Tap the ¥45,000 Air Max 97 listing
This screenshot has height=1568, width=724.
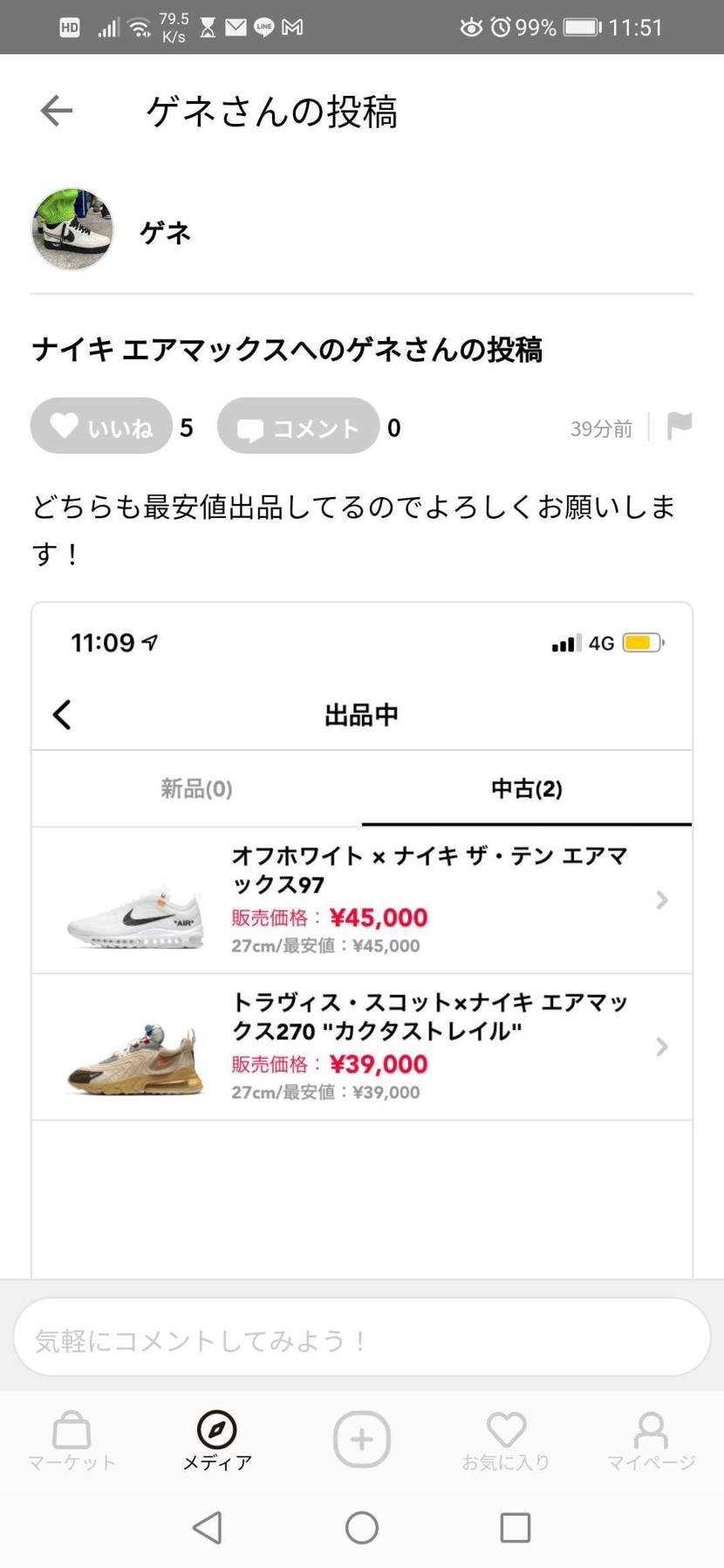tap(362, 900)
